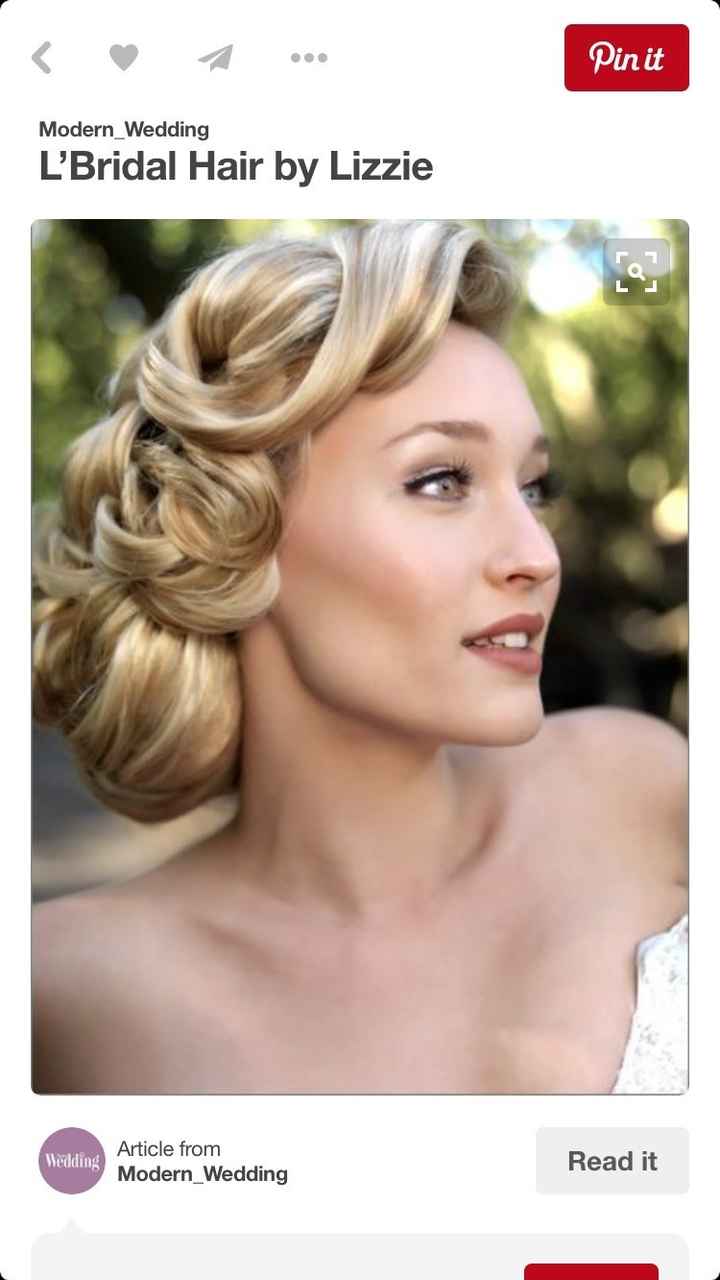
Task: Open the Modern_Wedding profile link
Action: (123, 129)
